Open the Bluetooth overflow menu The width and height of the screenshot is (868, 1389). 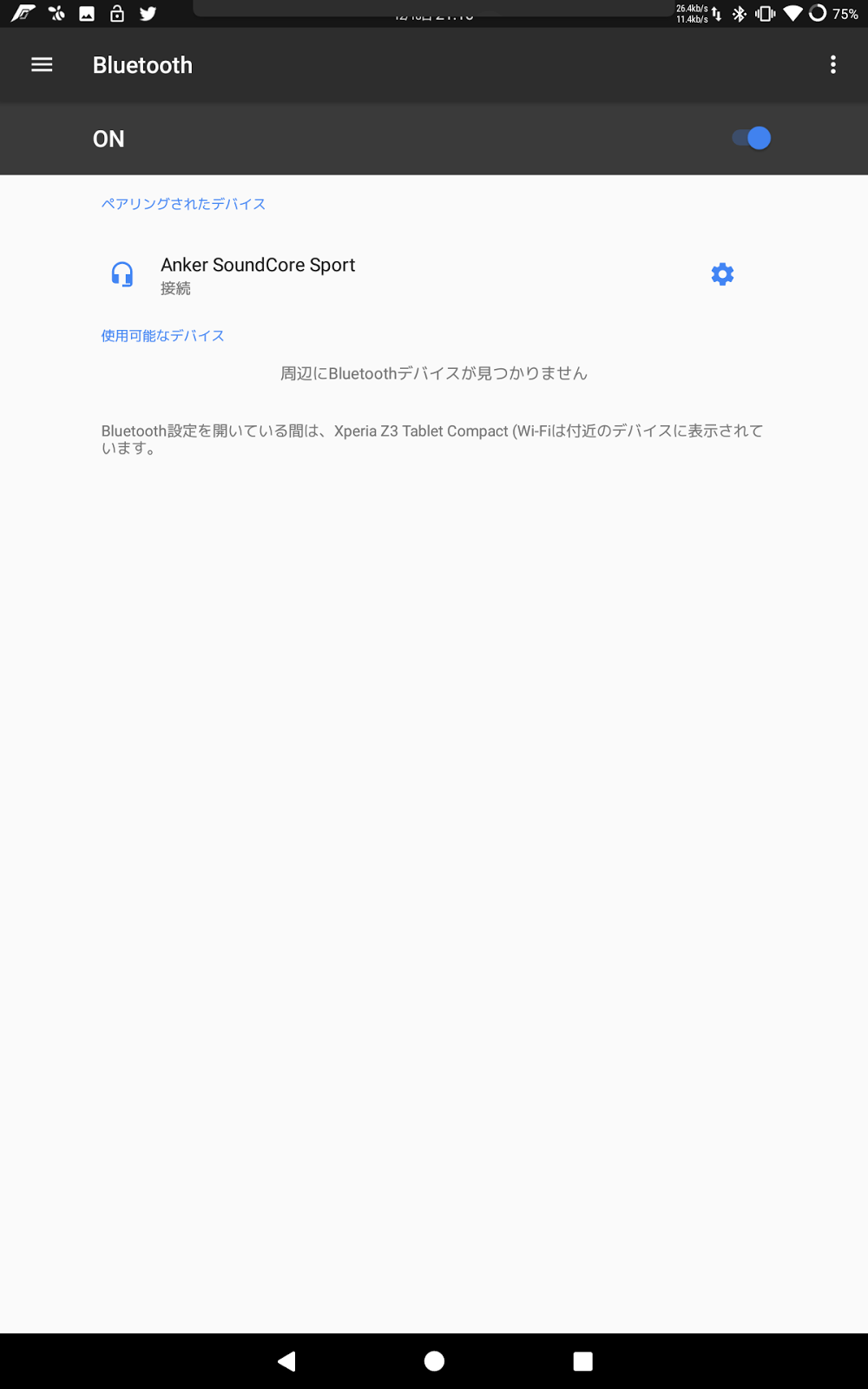tap(832, 65)
